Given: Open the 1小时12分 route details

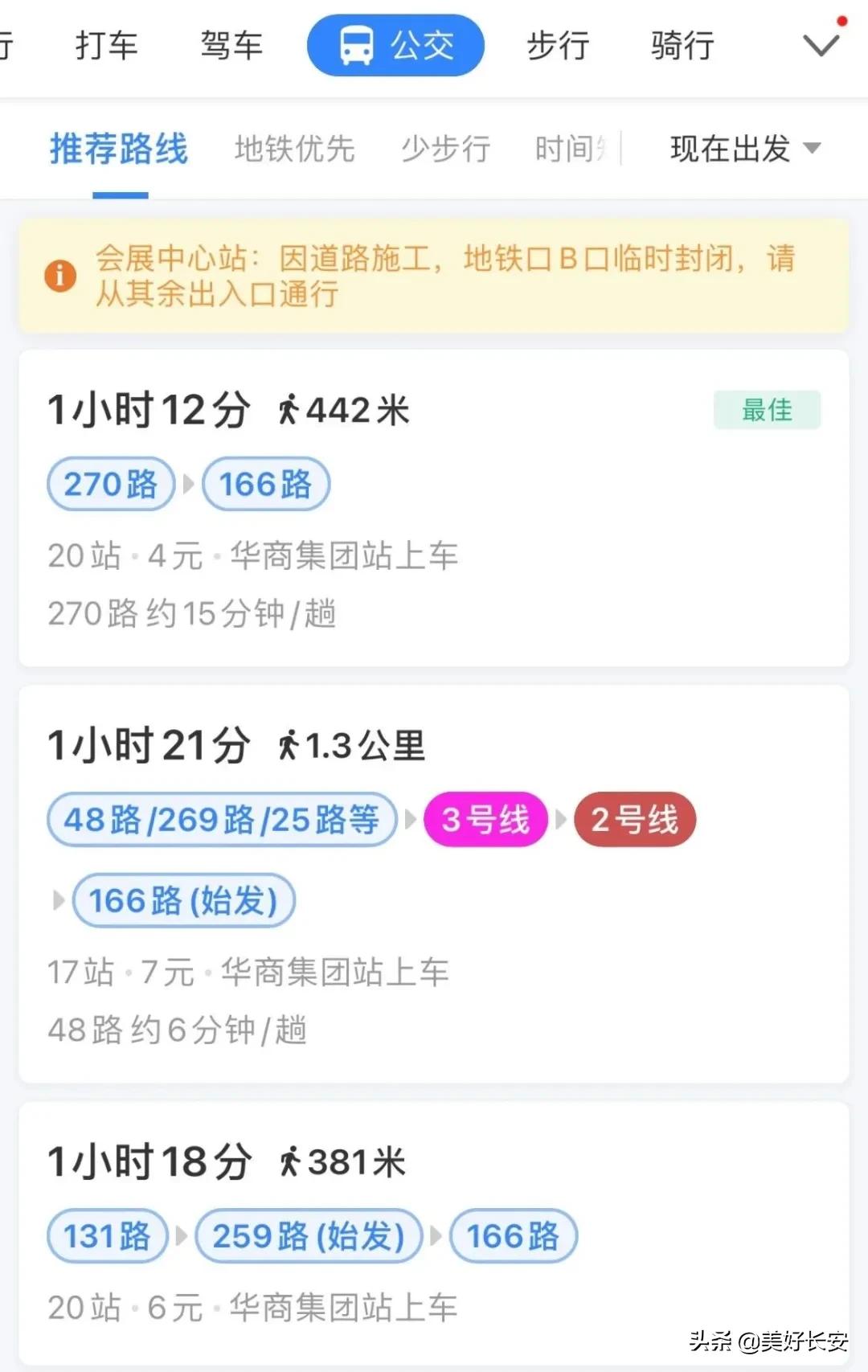Looking at the screenshot, I should coord(148,408).
